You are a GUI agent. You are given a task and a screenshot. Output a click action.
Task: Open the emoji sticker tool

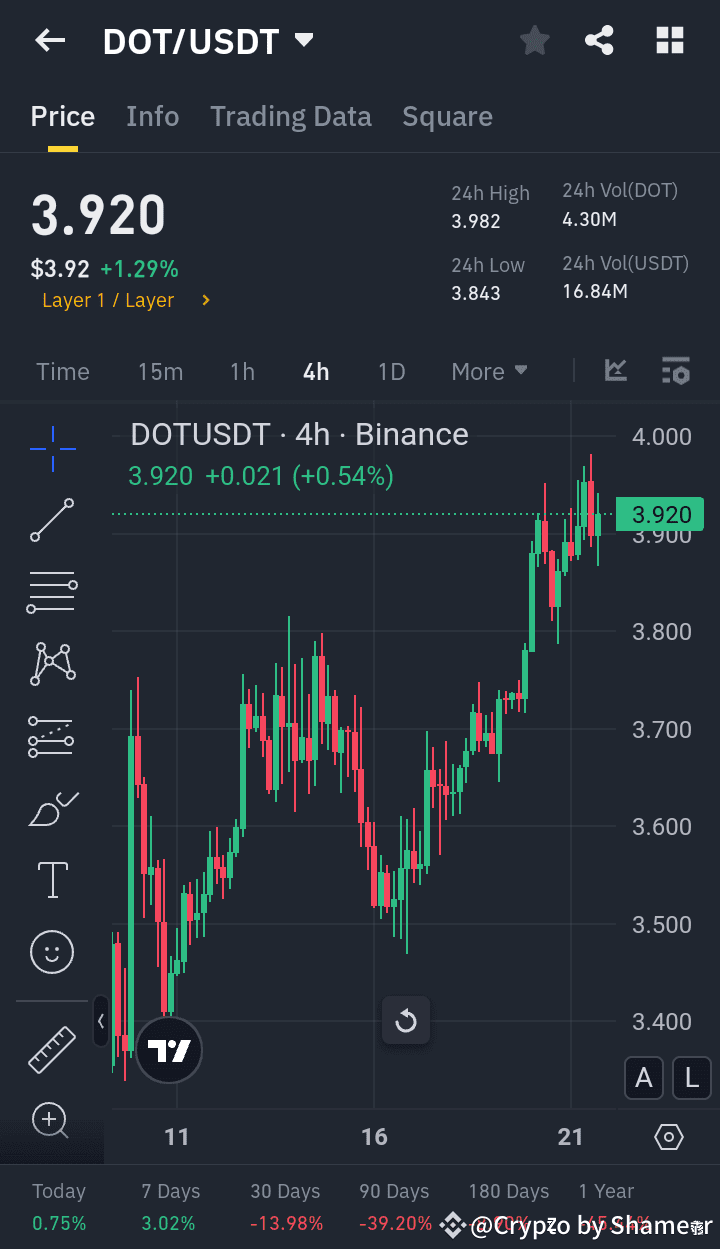pyautogui.click(x=51, y=952)
